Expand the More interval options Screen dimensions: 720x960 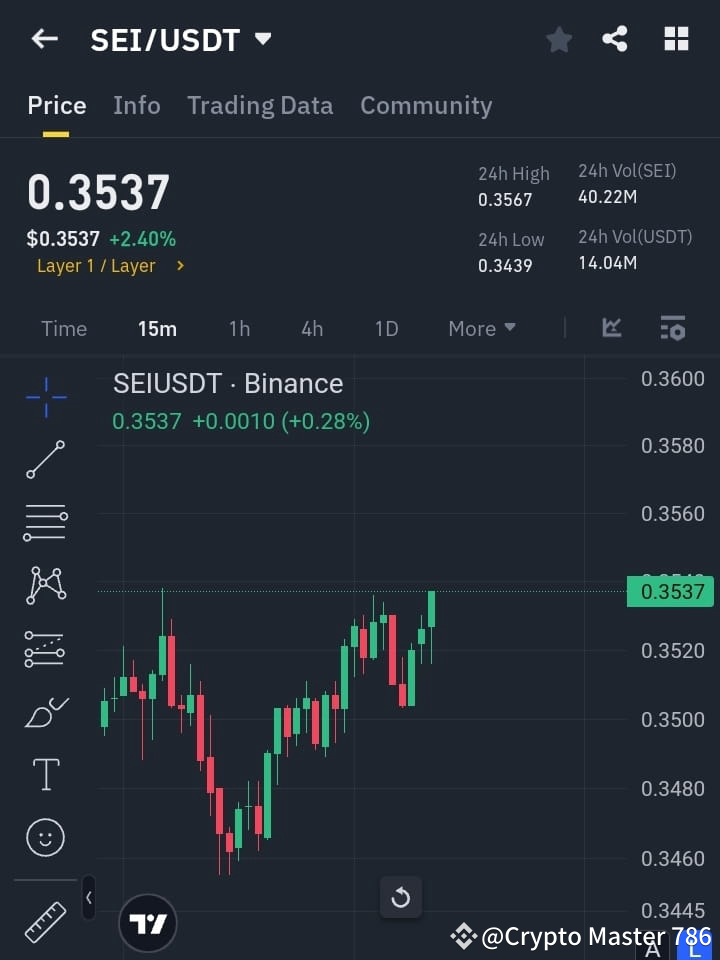481,328
